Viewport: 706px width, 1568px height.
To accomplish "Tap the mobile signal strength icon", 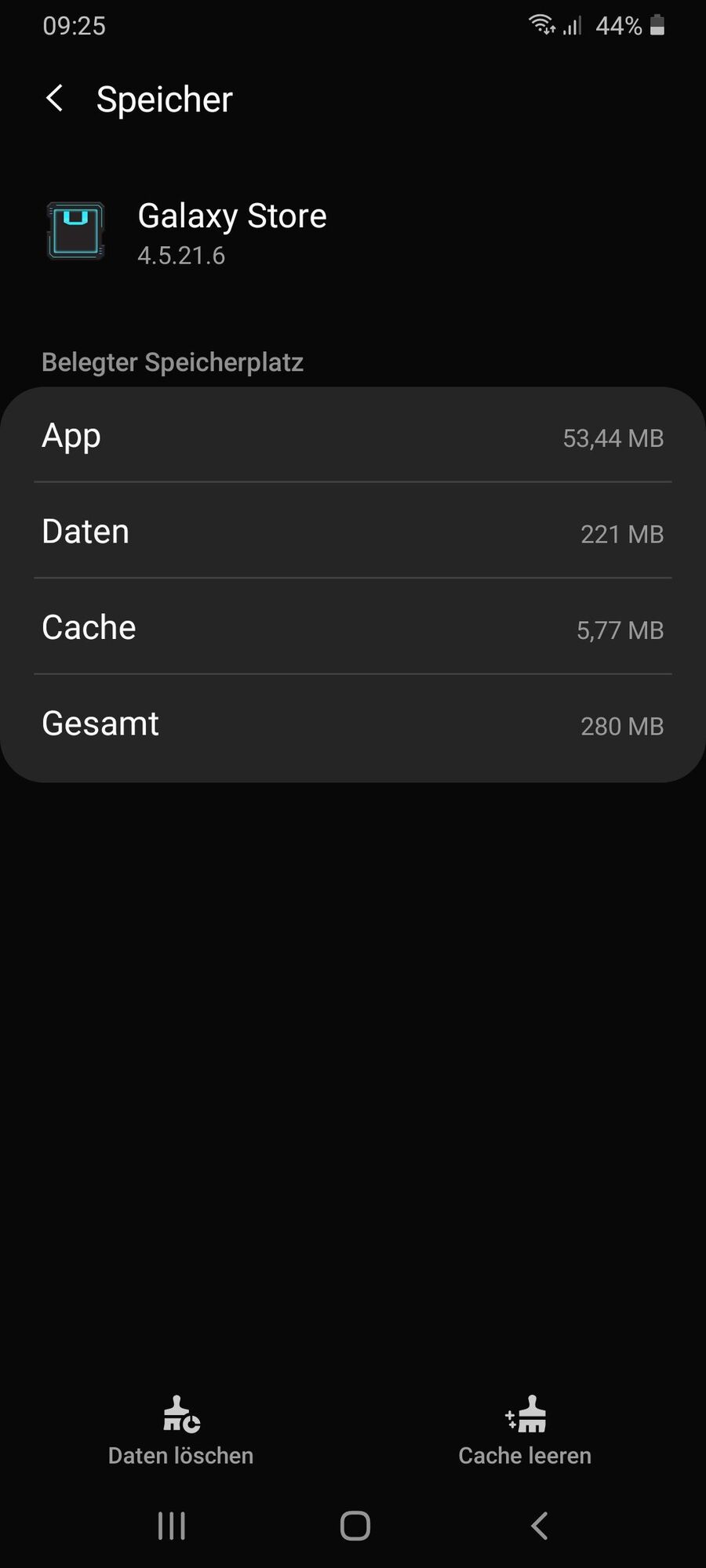I will pos(572,26).
